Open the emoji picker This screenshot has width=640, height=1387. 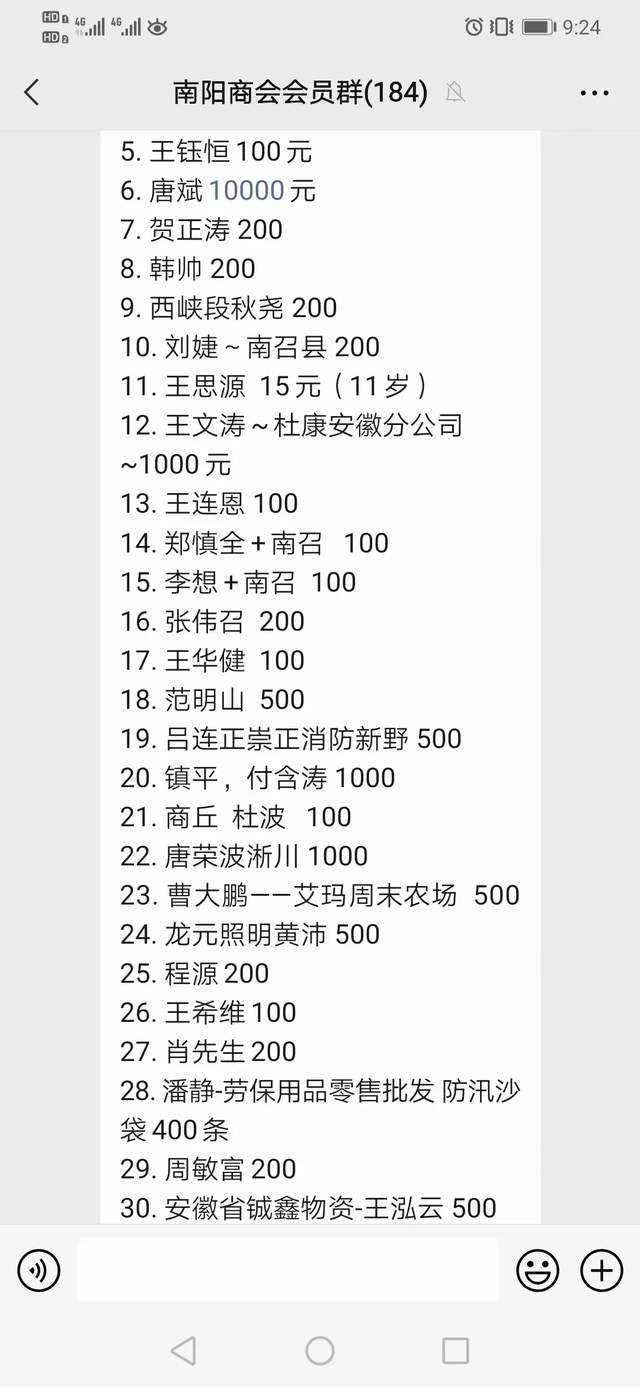[x=537, y=1270]
